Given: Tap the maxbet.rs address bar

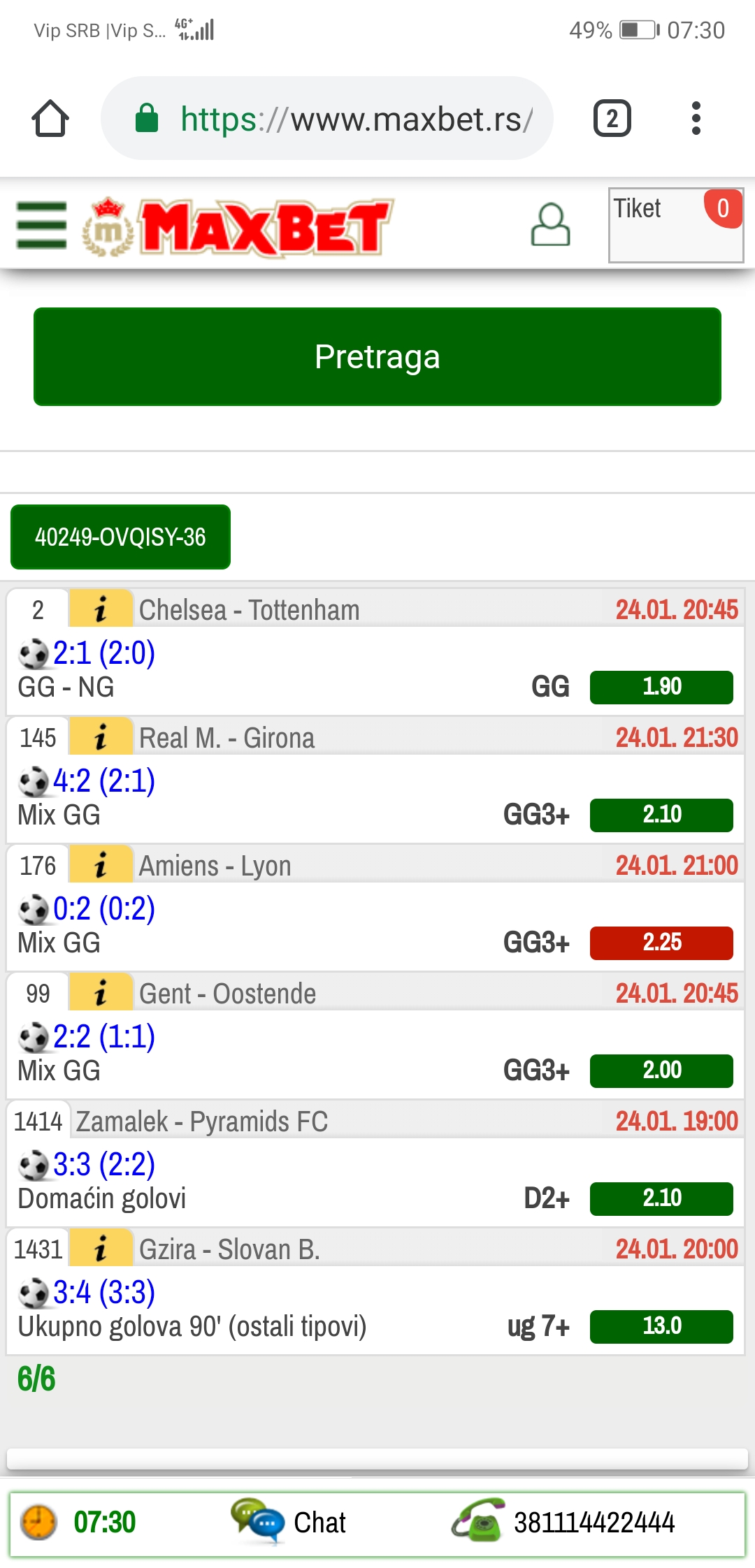Looking at the screenshot, I should (327, 118).
